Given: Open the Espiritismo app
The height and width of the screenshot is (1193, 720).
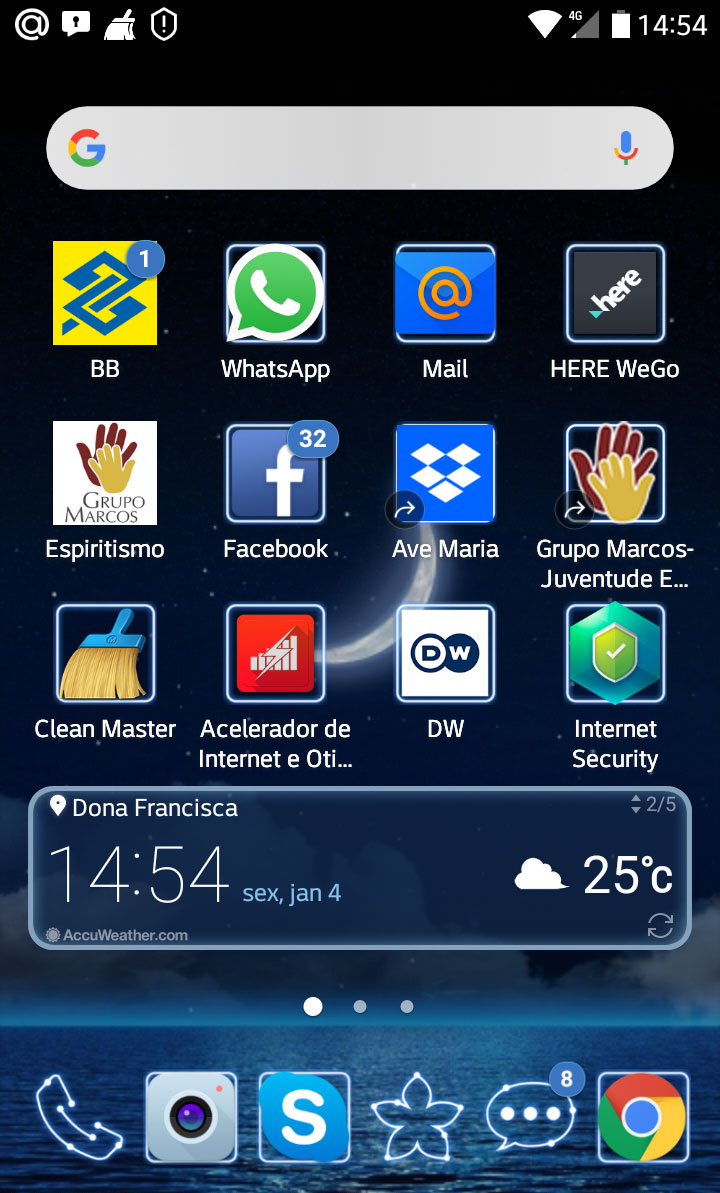Looking at the screenshot, I should click(105, 474).
